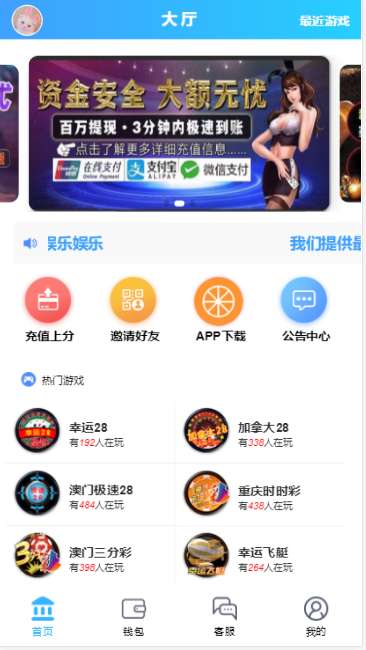
Task: Switch to the 我的 profile tab
Action: click(x=315, y=617)
